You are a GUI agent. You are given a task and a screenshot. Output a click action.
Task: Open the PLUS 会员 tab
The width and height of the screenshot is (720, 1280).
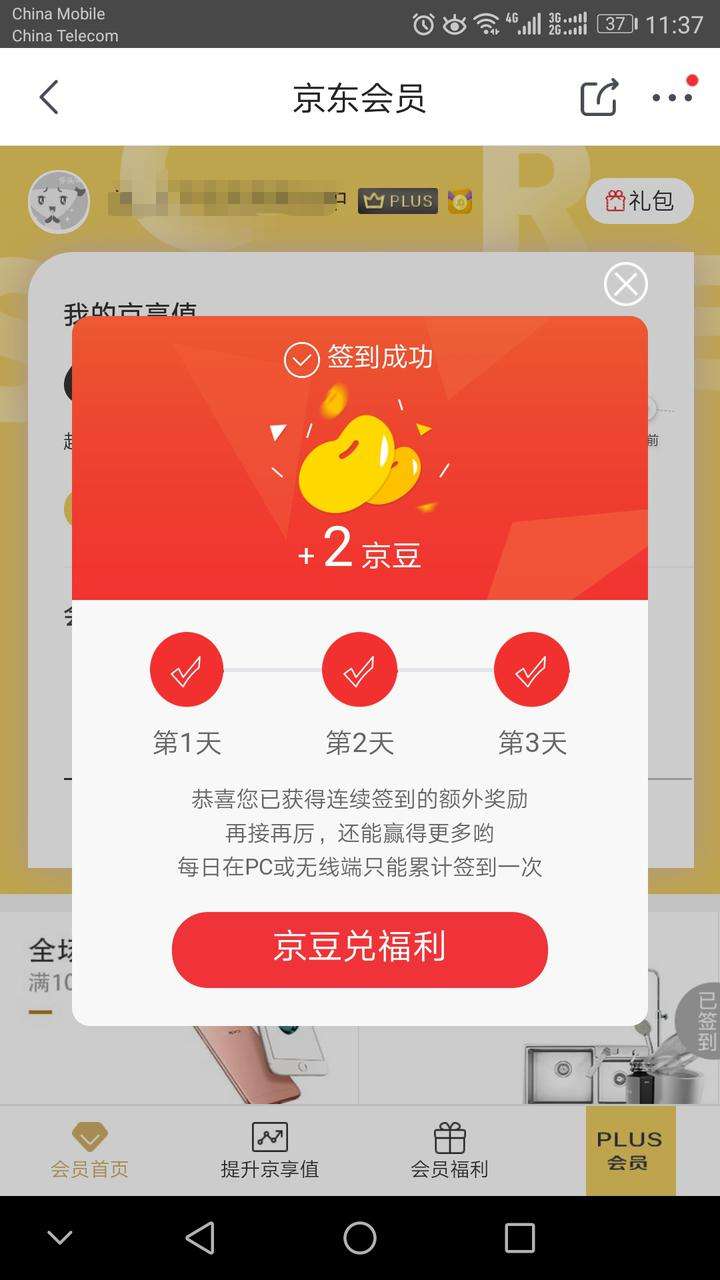click(629, 1148)
